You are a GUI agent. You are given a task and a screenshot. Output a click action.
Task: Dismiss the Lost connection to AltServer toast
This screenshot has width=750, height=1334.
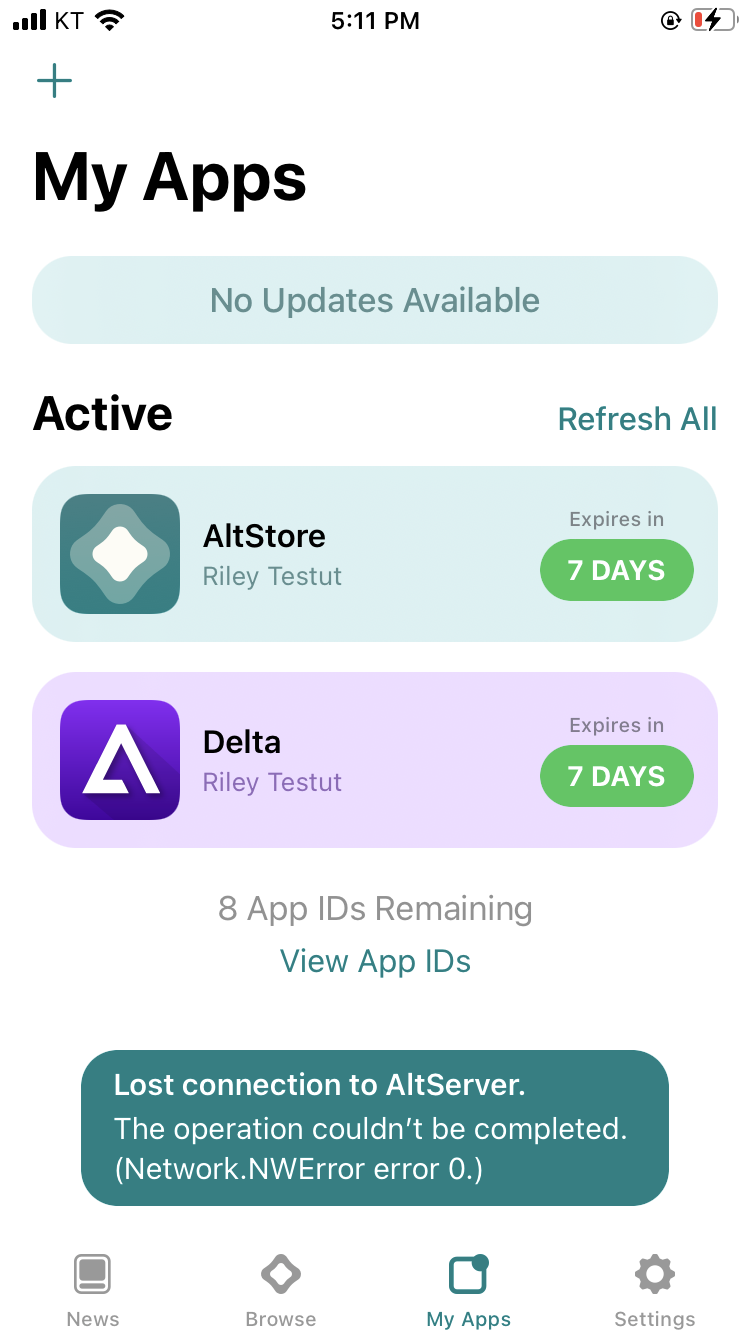pyautogui.click(x=375, y=1127)
